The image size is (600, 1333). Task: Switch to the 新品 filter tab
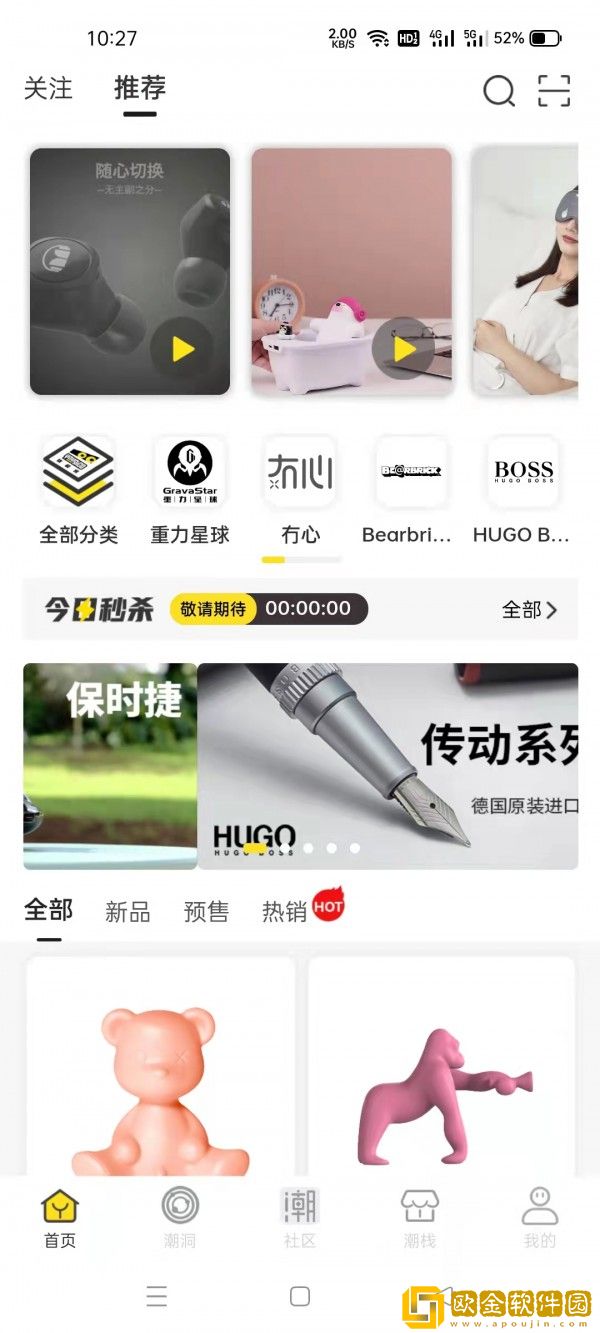[x=127, y=912]
